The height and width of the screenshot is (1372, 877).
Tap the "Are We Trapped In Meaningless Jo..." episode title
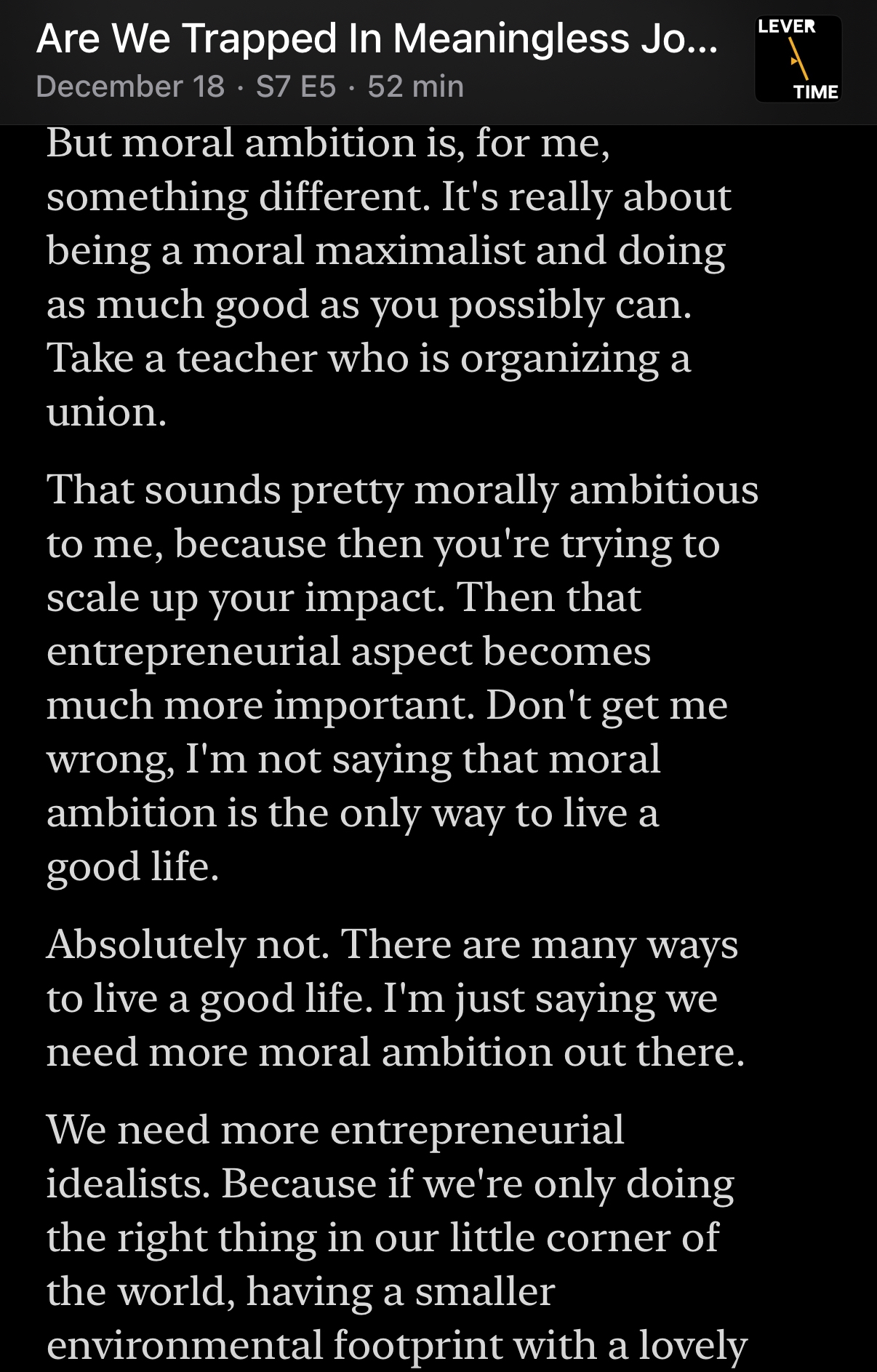[x=377, y=39]
